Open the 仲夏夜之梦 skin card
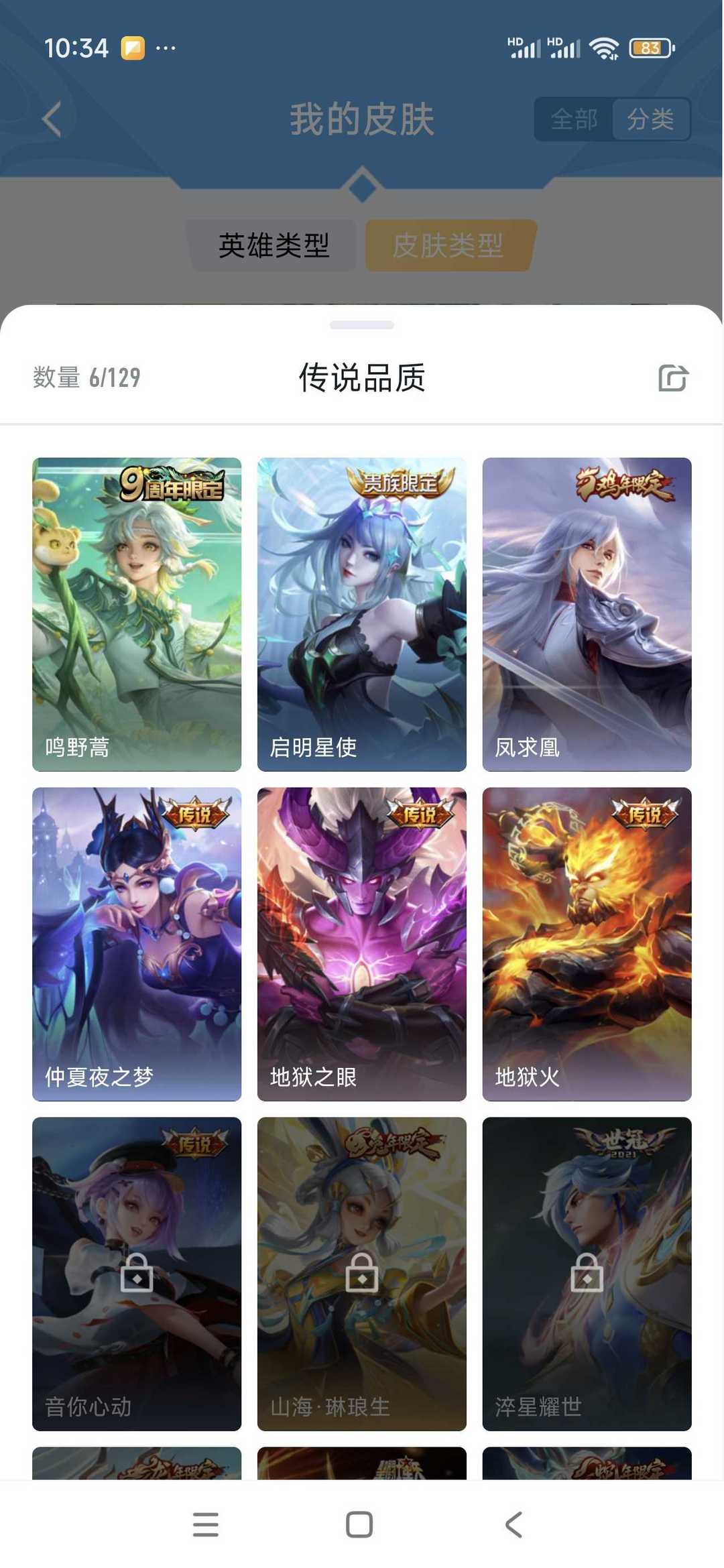Screen dimensions: 724x1568 tap(137, 943)
